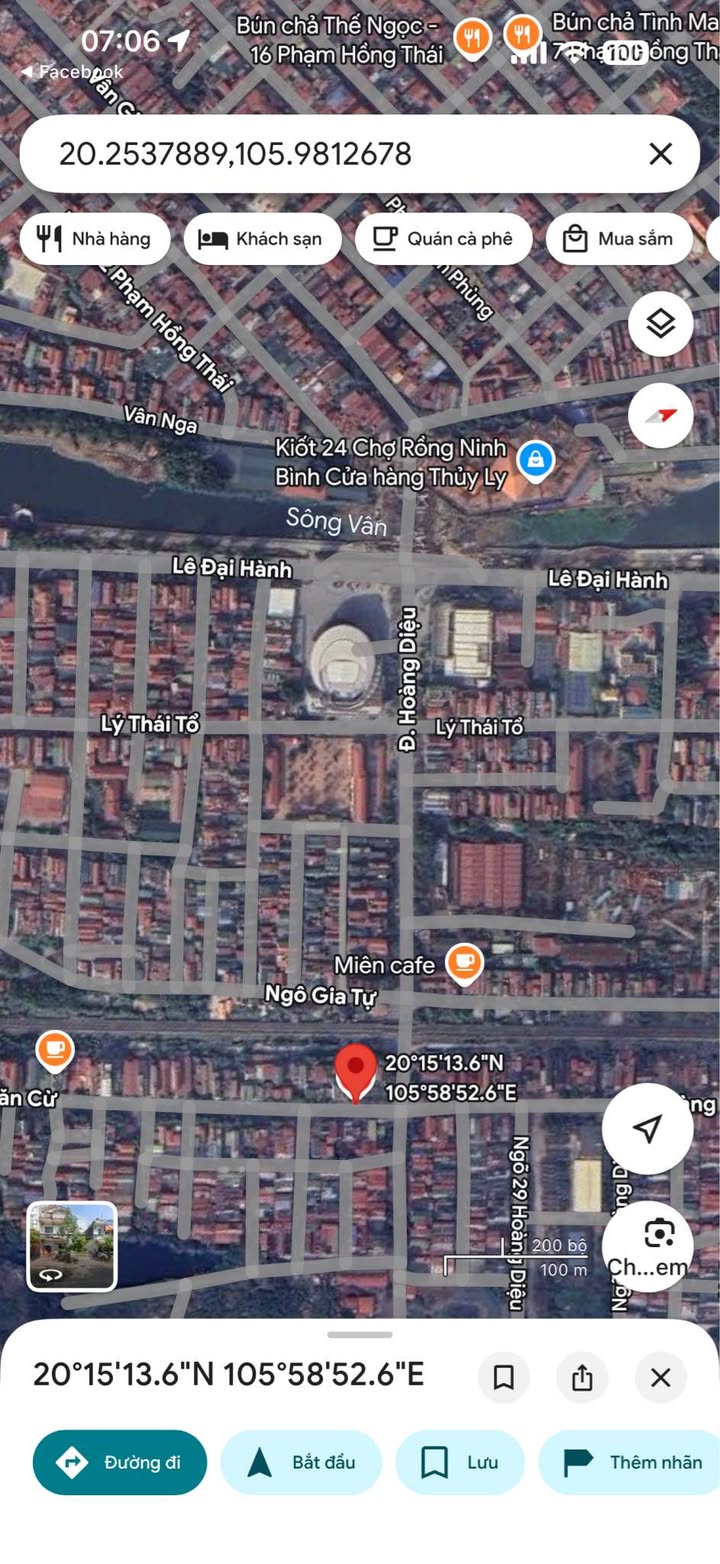Open the Miên cafe map marker
This screenshot has height=1564, width=720.
coord(463,962)
